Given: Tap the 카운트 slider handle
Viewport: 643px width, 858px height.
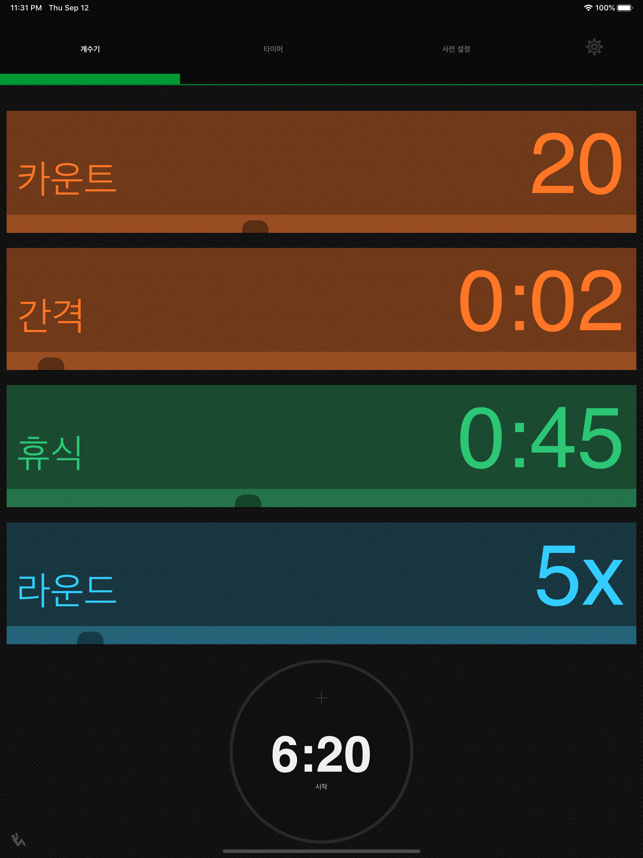Looking at the screenshot, I should [255, 227].
